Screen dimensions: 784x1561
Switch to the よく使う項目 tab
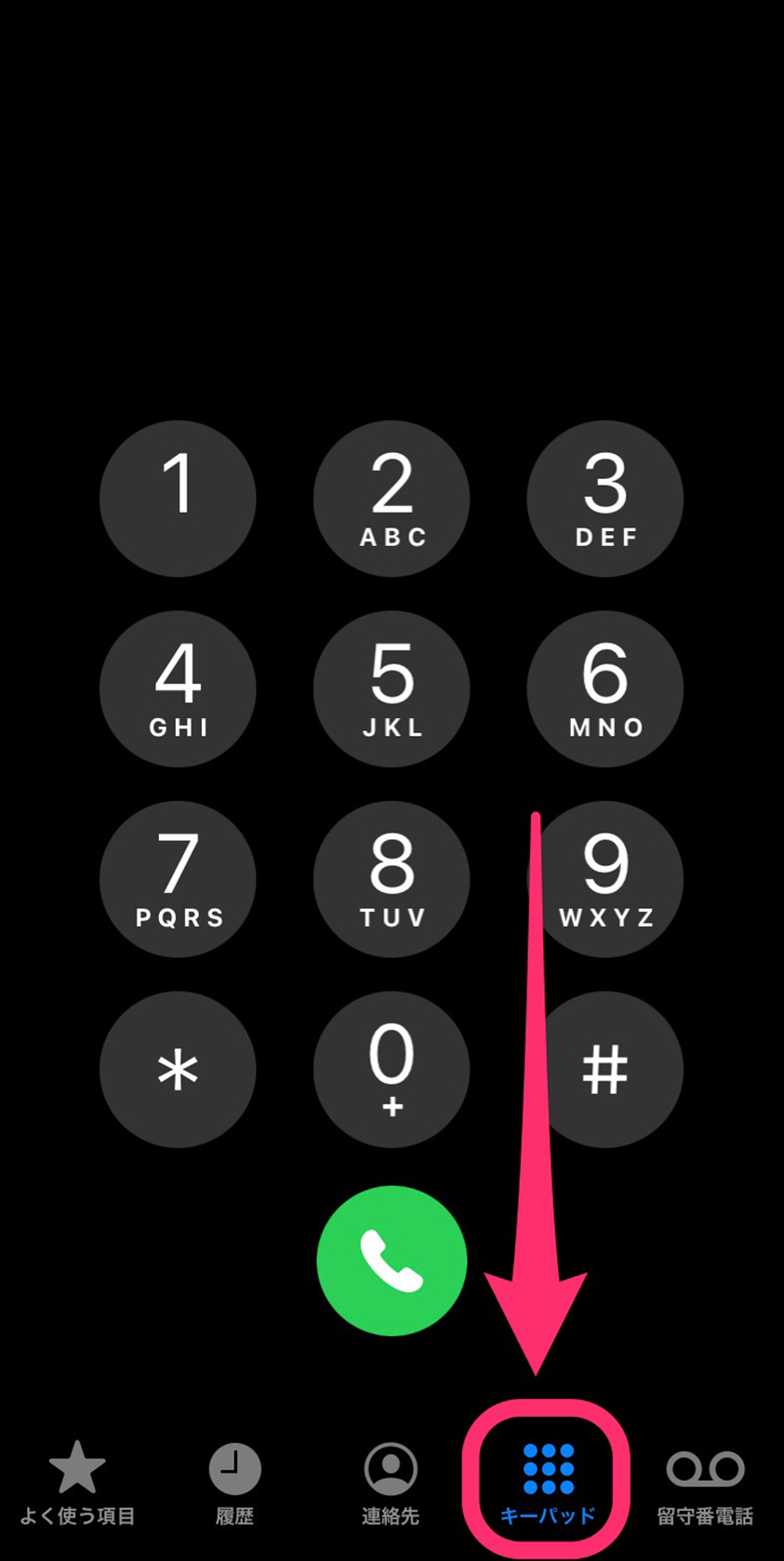[77, 1484]
